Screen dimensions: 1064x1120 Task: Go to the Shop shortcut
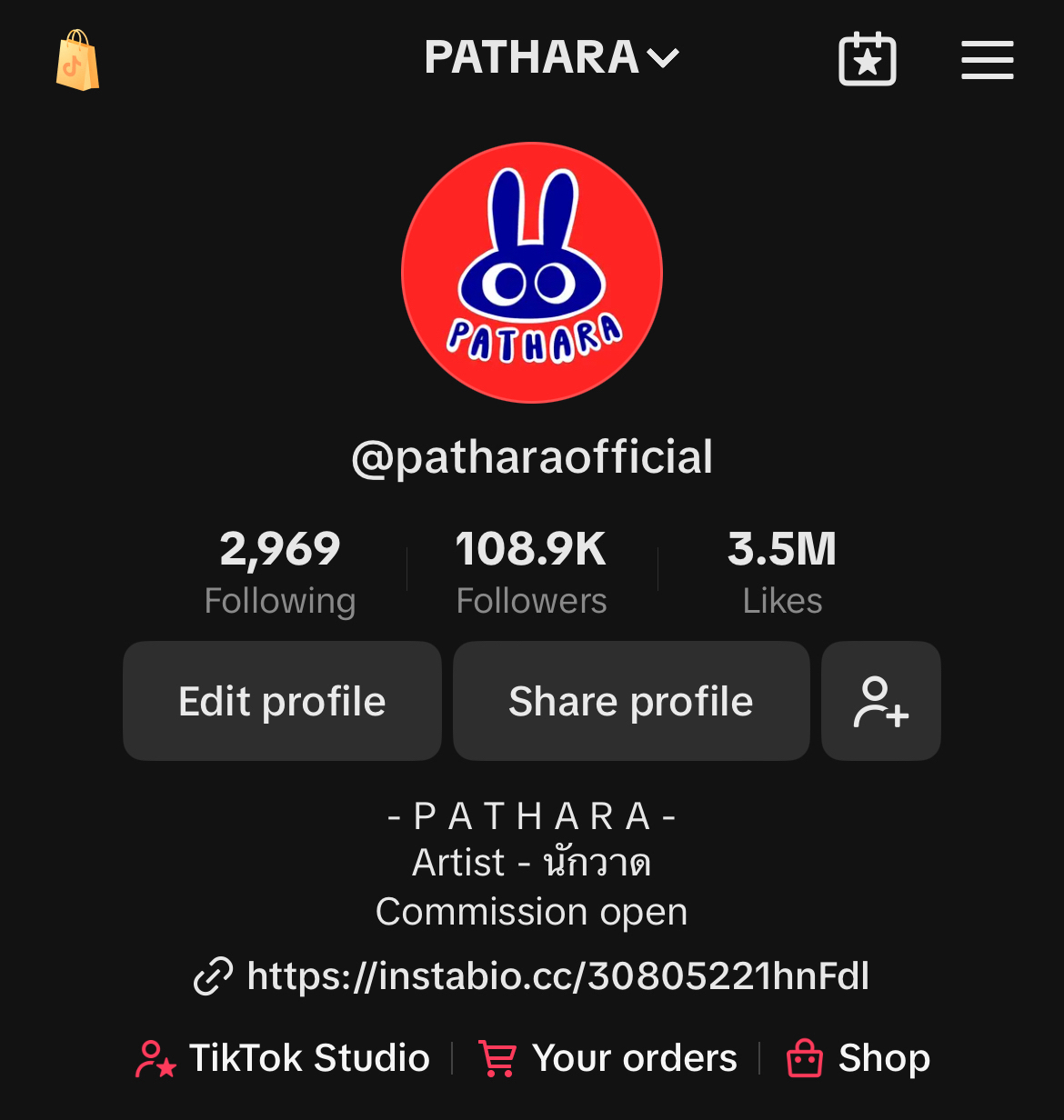point(858,1058)
